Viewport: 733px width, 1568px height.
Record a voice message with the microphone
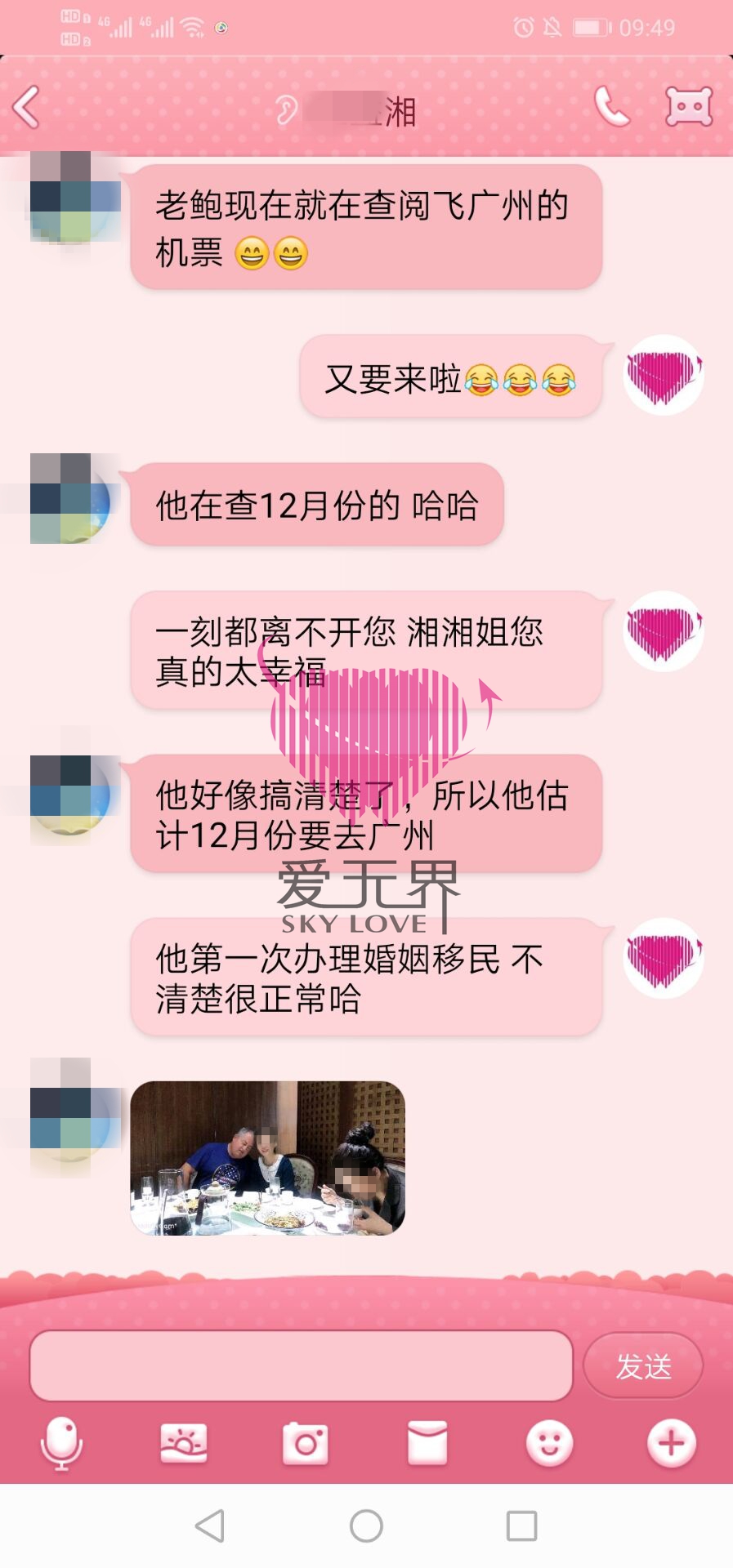coord(61,1443)
